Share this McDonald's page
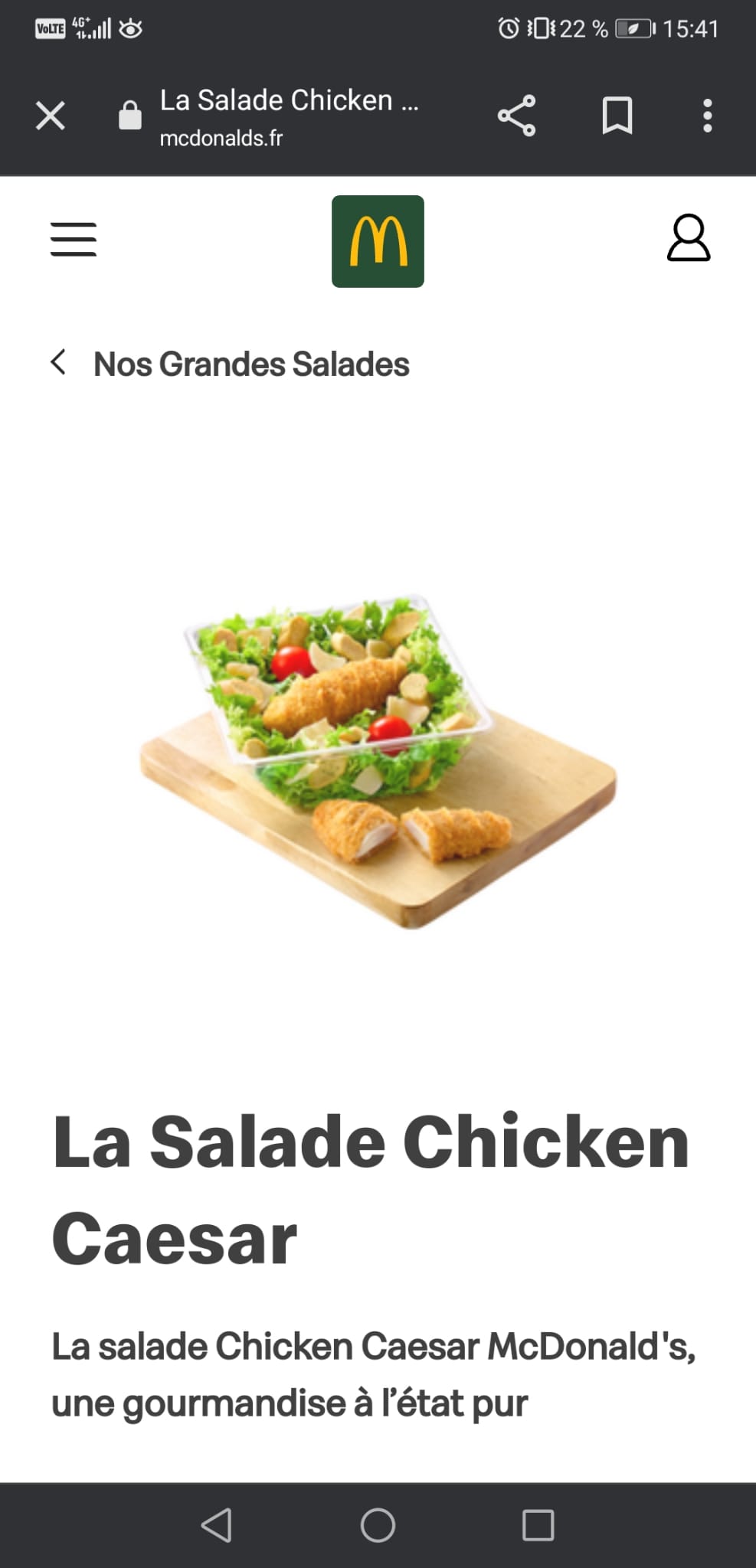Screen dimensions: 756x1568 [x=517, y=116]
